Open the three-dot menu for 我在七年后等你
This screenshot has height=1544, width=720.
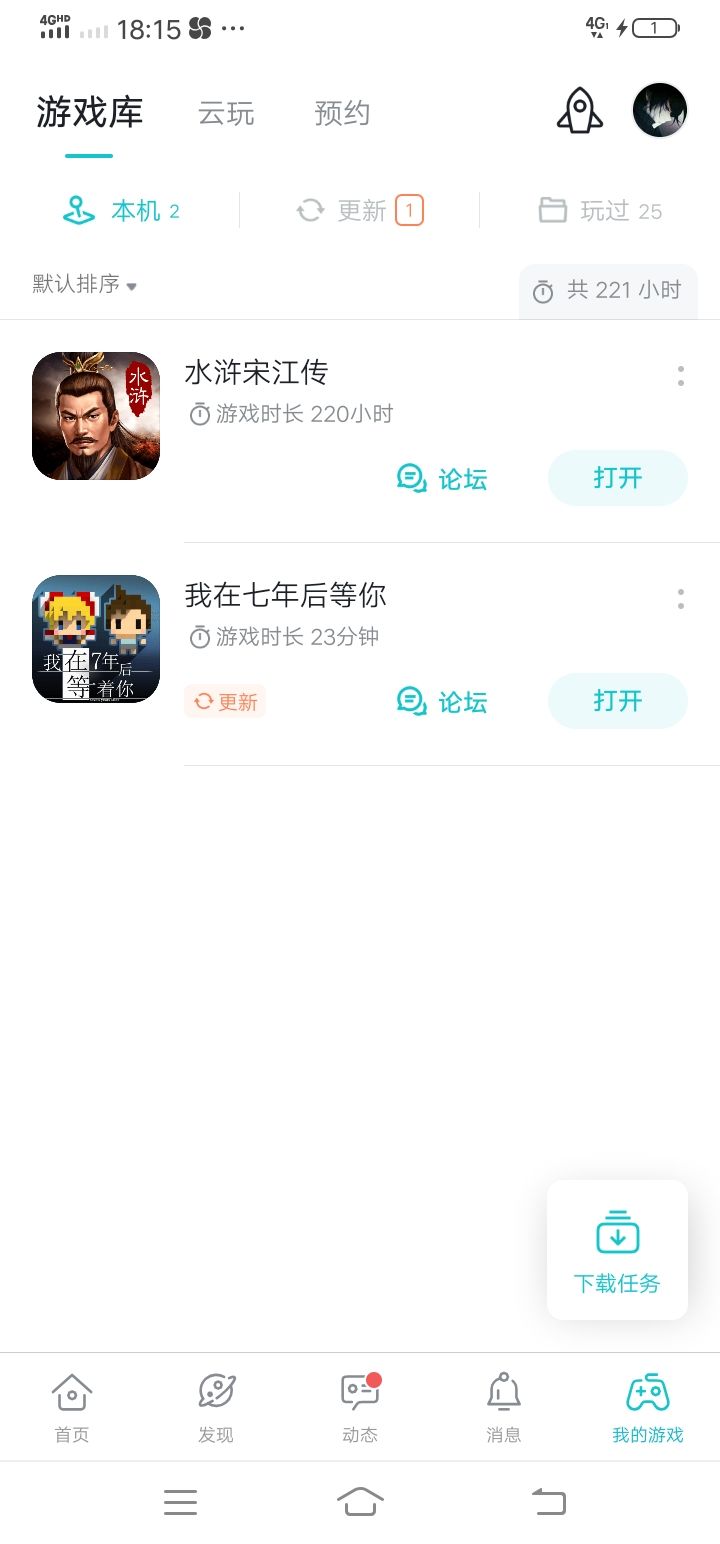680,599
